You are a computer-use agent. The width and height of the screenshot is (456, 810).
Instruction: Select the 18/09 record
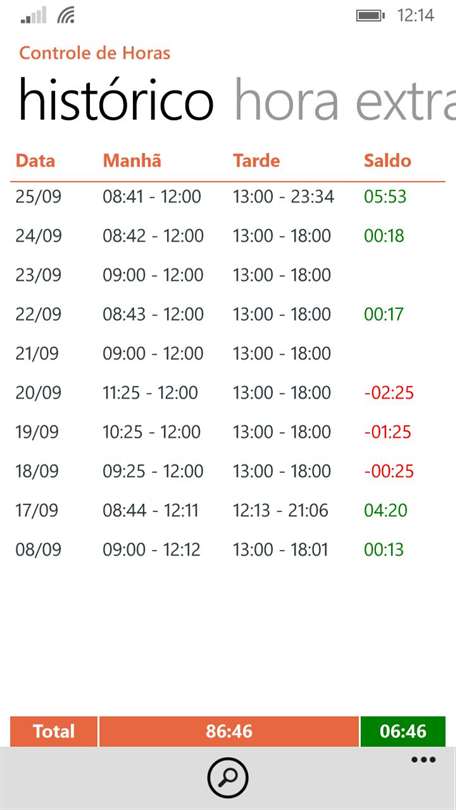(228, 471)
